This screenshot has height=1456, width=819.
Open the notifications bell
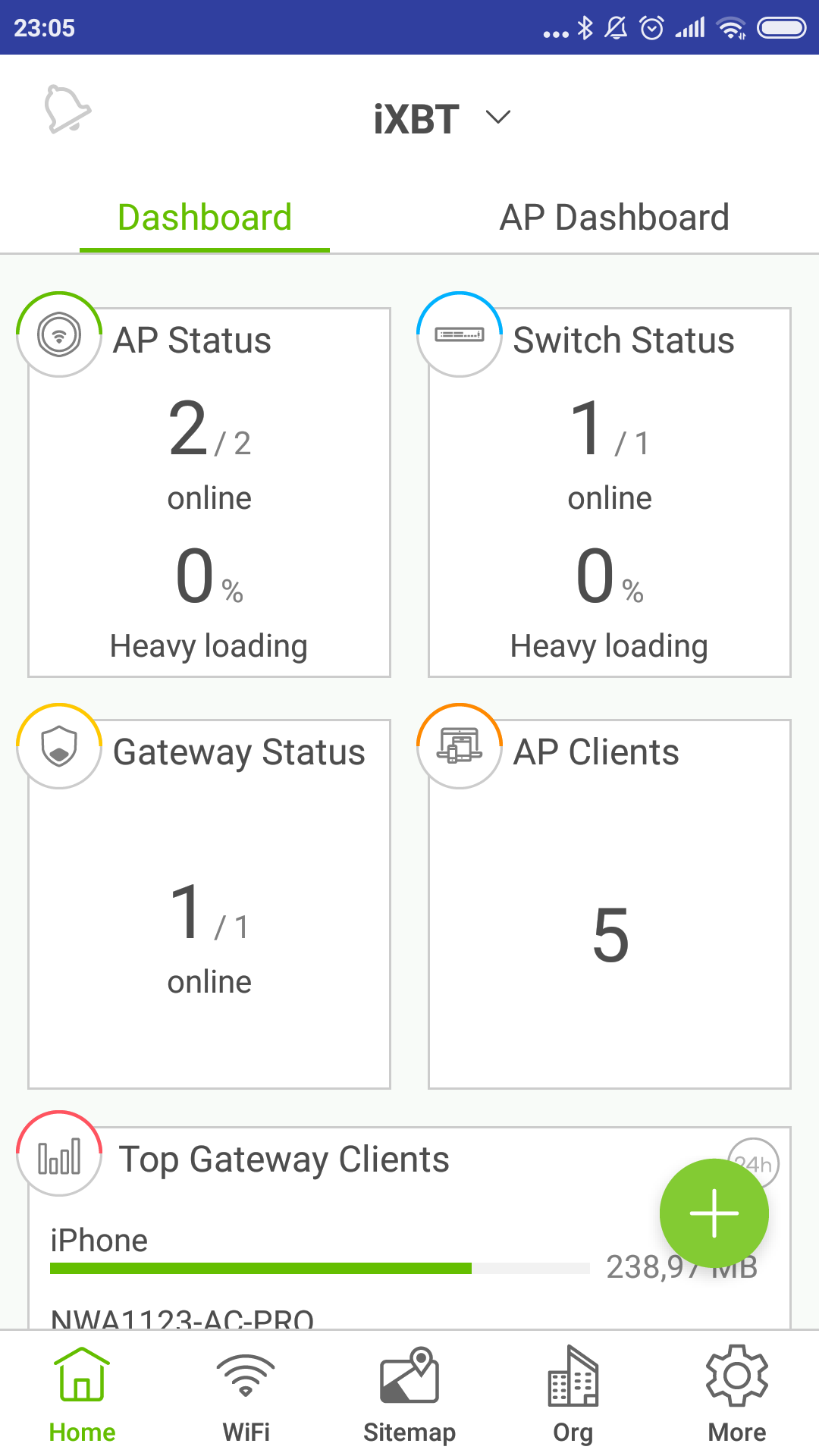click(67, 110)
